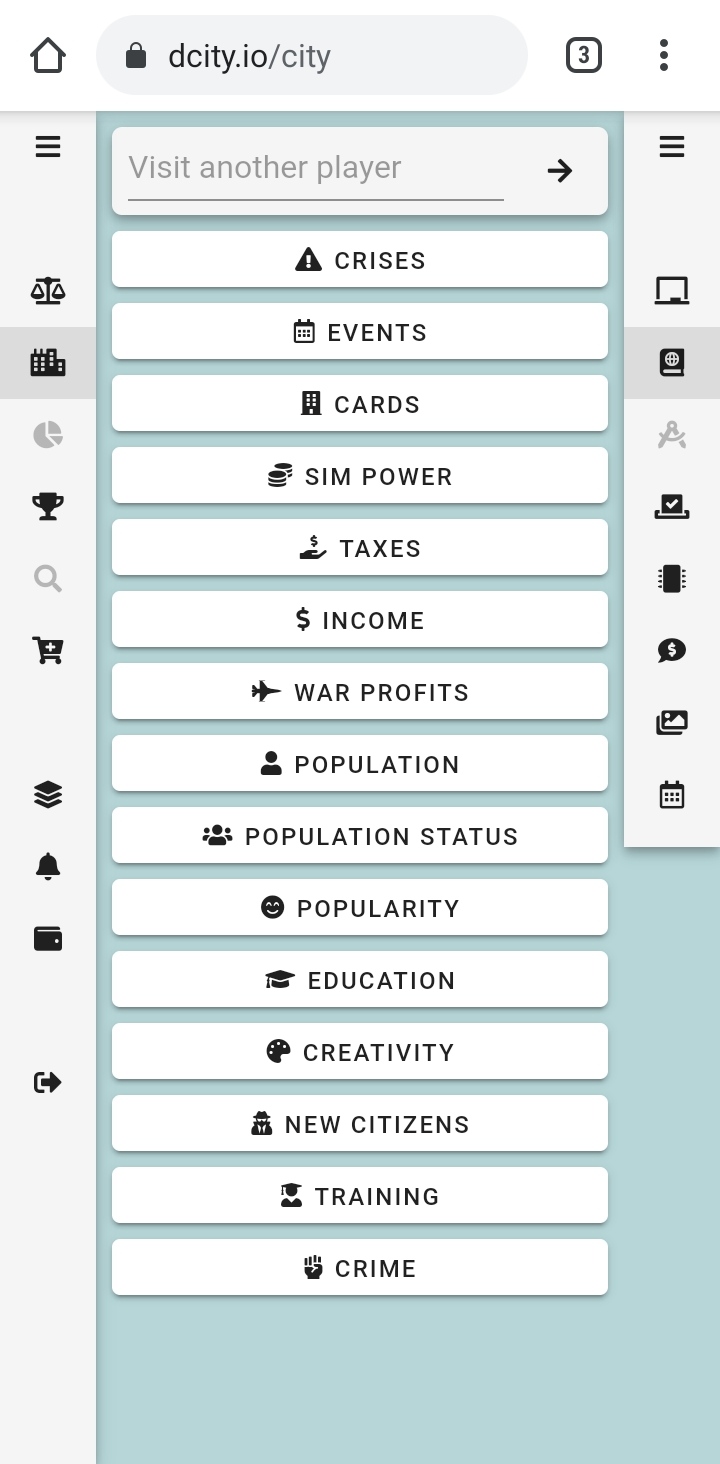Viewport: 720px width, 1464px height.
Task: Open New Citizens
Action: click(x=360, y=1124)
